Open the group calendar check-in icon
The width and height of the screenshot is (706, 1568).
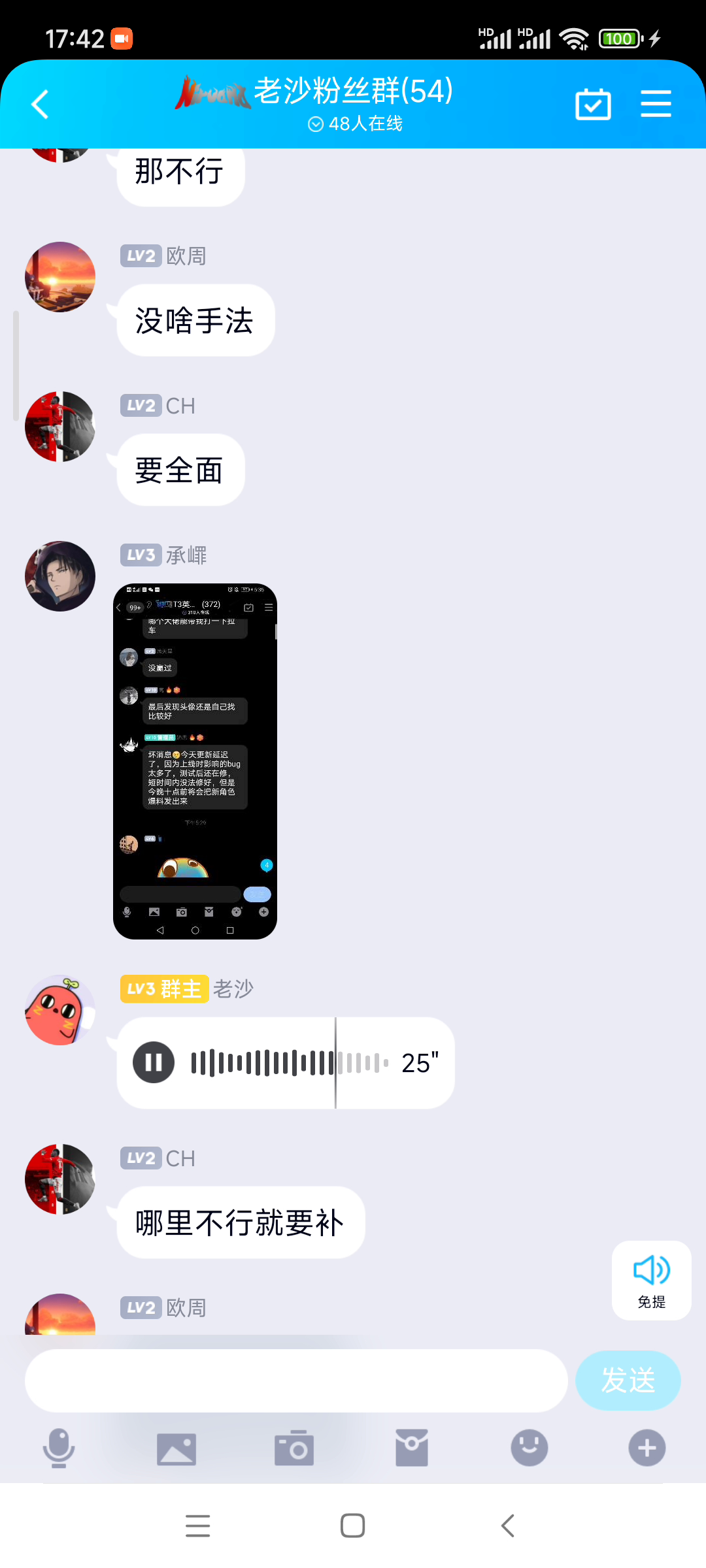coord(593,105)
